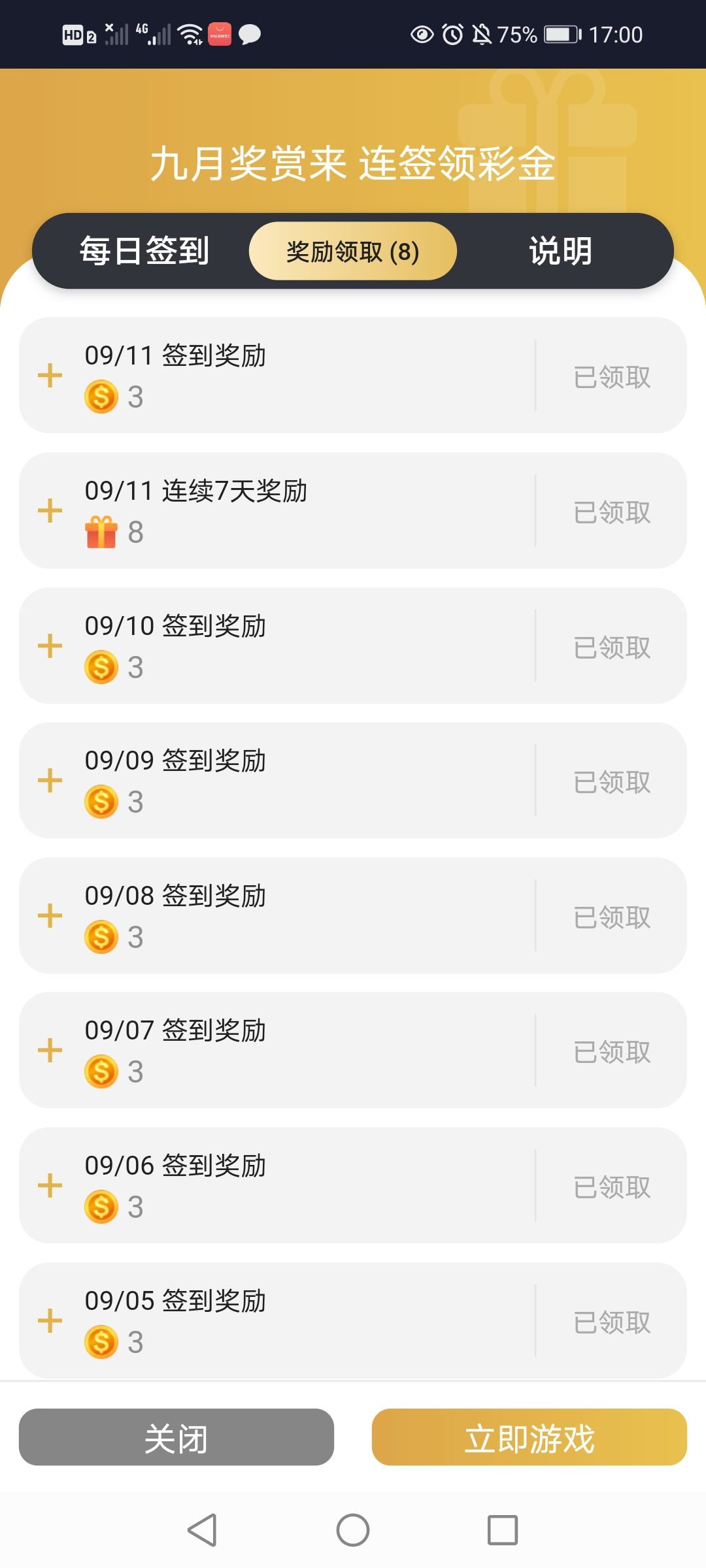Expand the 09/07 签到奖励 row
The width and height of the screenshot is (706, 1568).
[x=50, y=1050]
